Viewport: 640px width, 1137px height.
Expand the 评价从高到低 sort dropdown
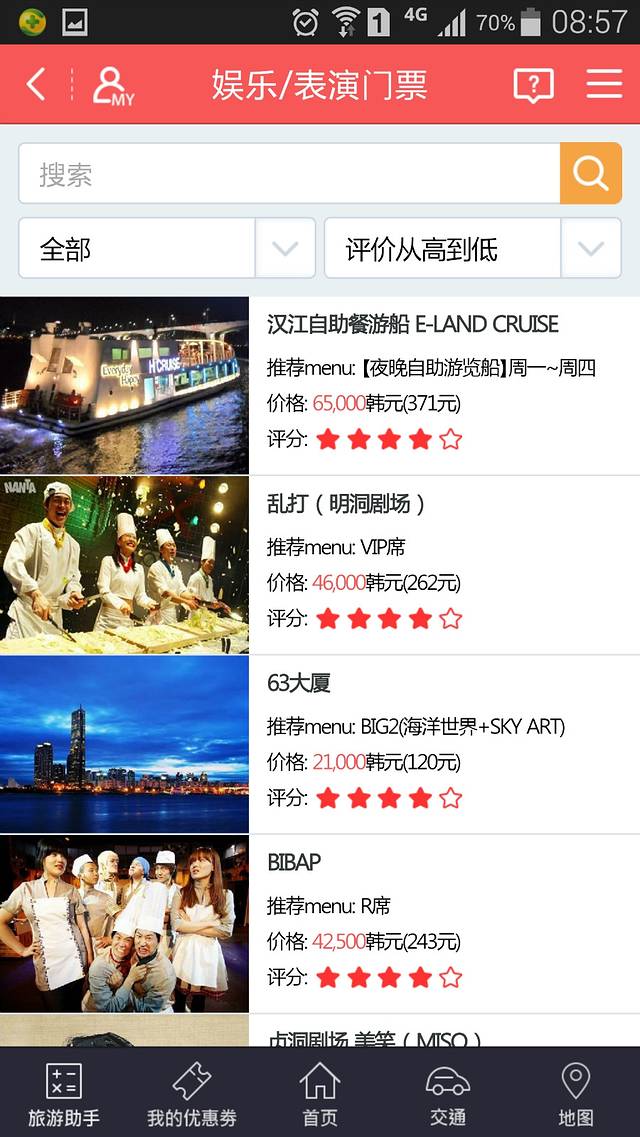tap(472, 248)
